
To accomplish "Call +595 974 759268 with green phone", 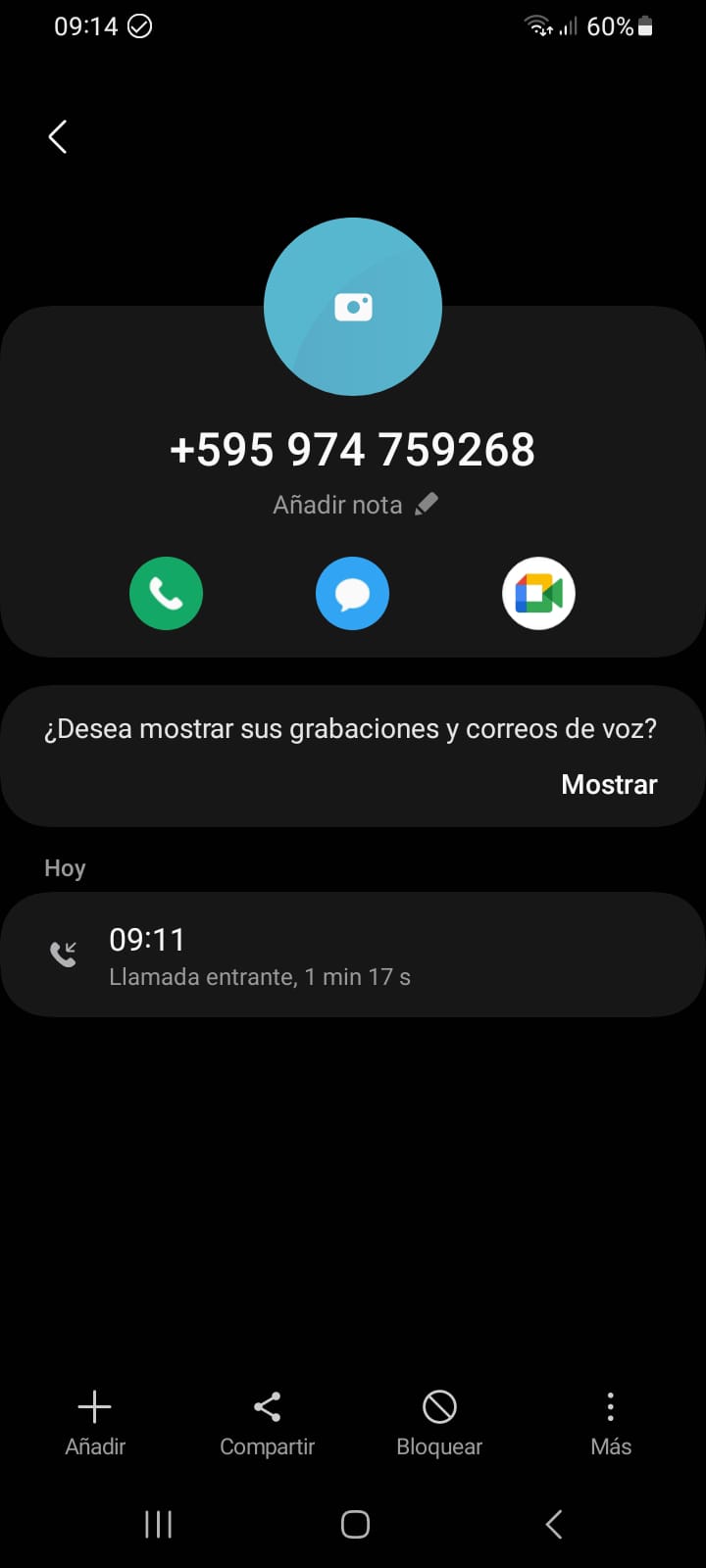I will coord(166,593).
